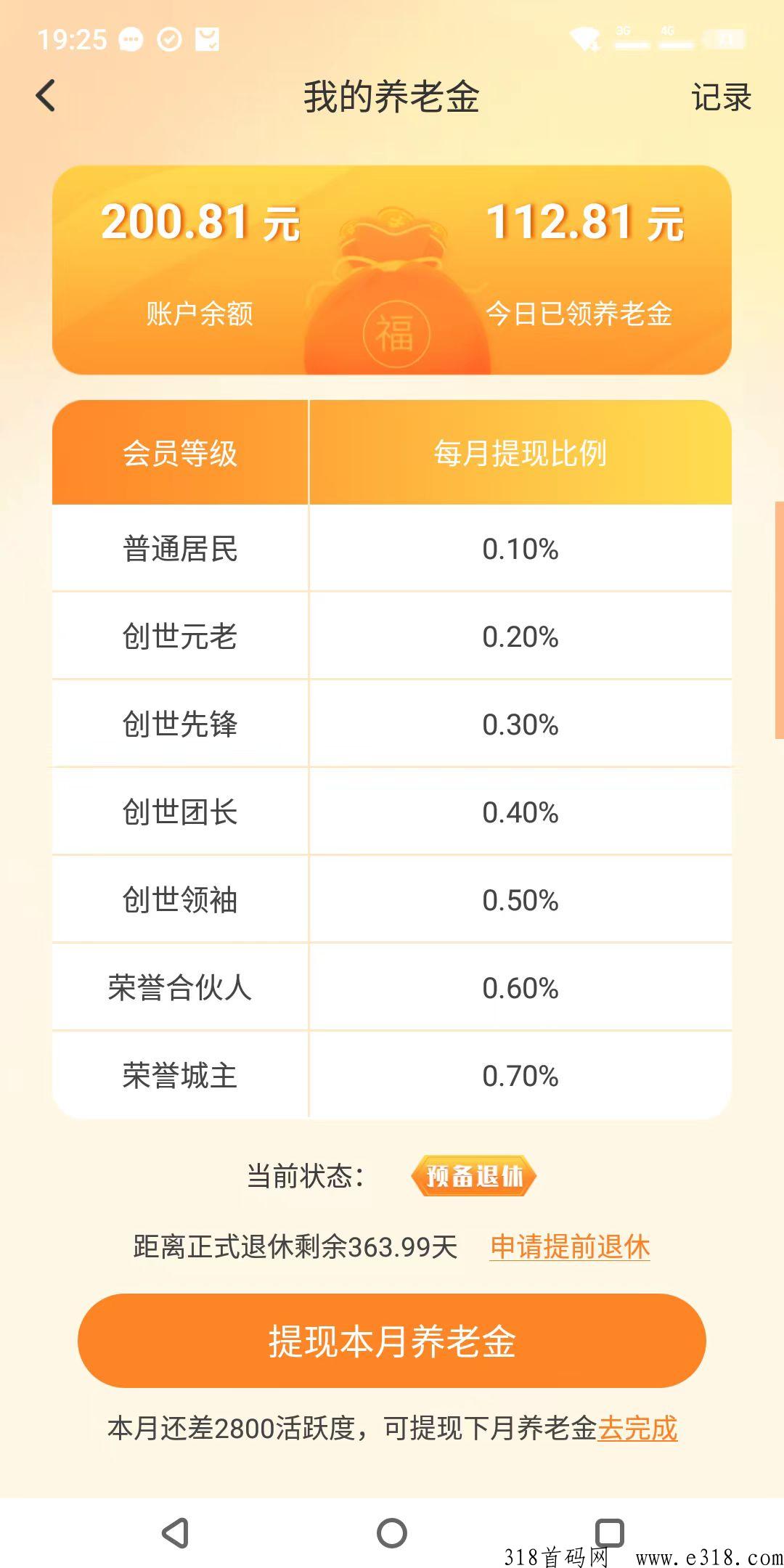
Task: Go back using the top-left arrow
Action: pyautogui.click(x=46, y=96)
